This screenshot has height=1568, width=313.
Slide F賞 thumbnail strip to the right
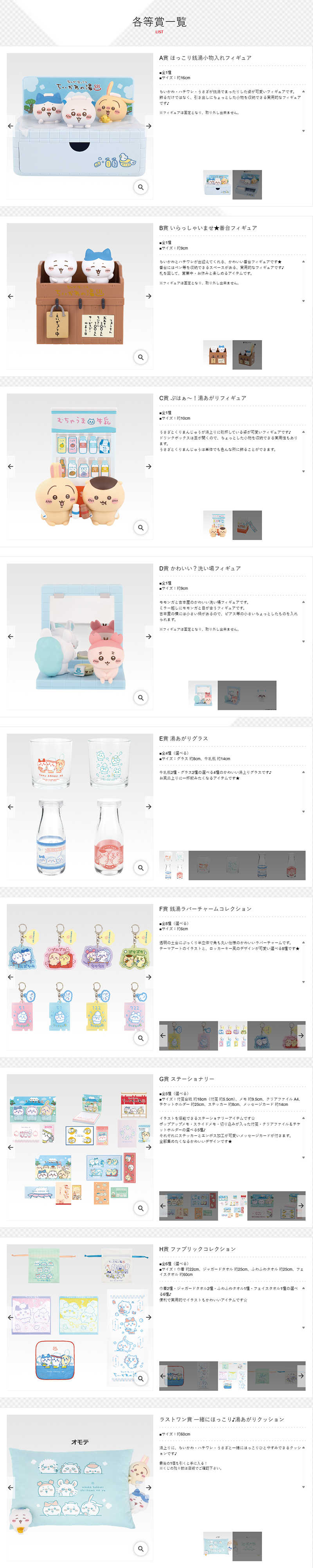301,1035
